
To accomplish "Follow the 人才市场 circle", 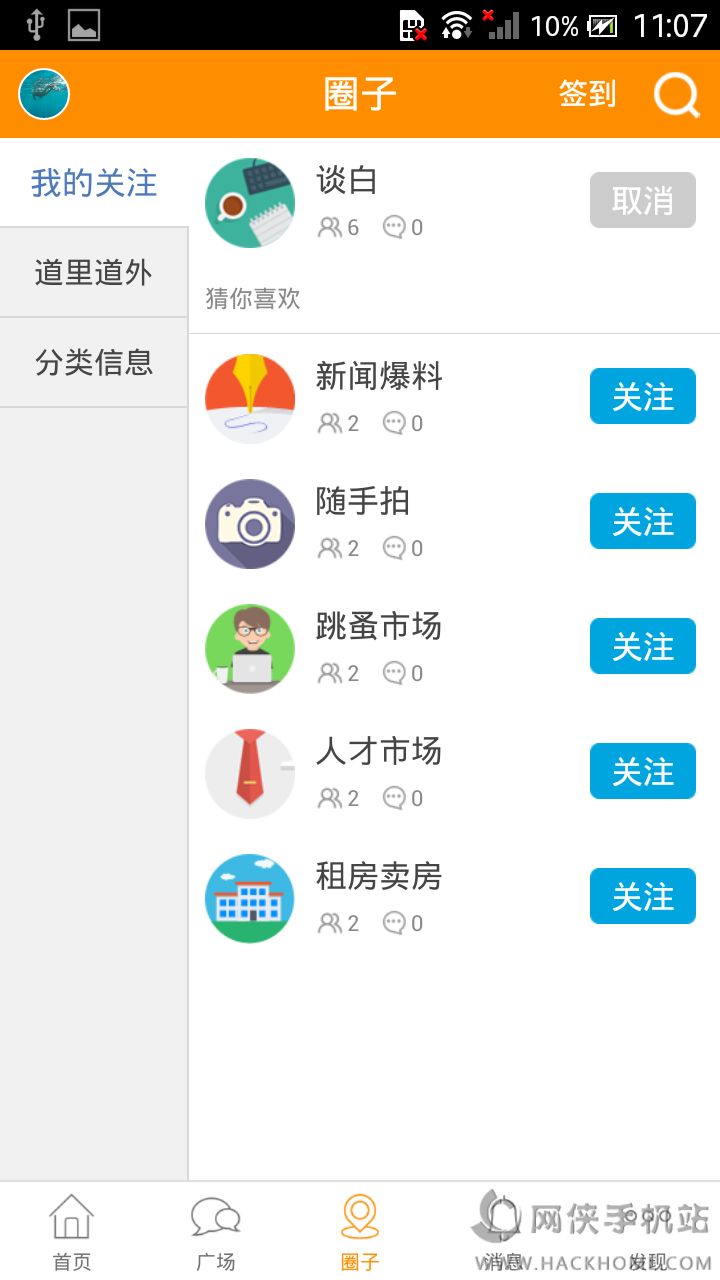I will point(642,771).
